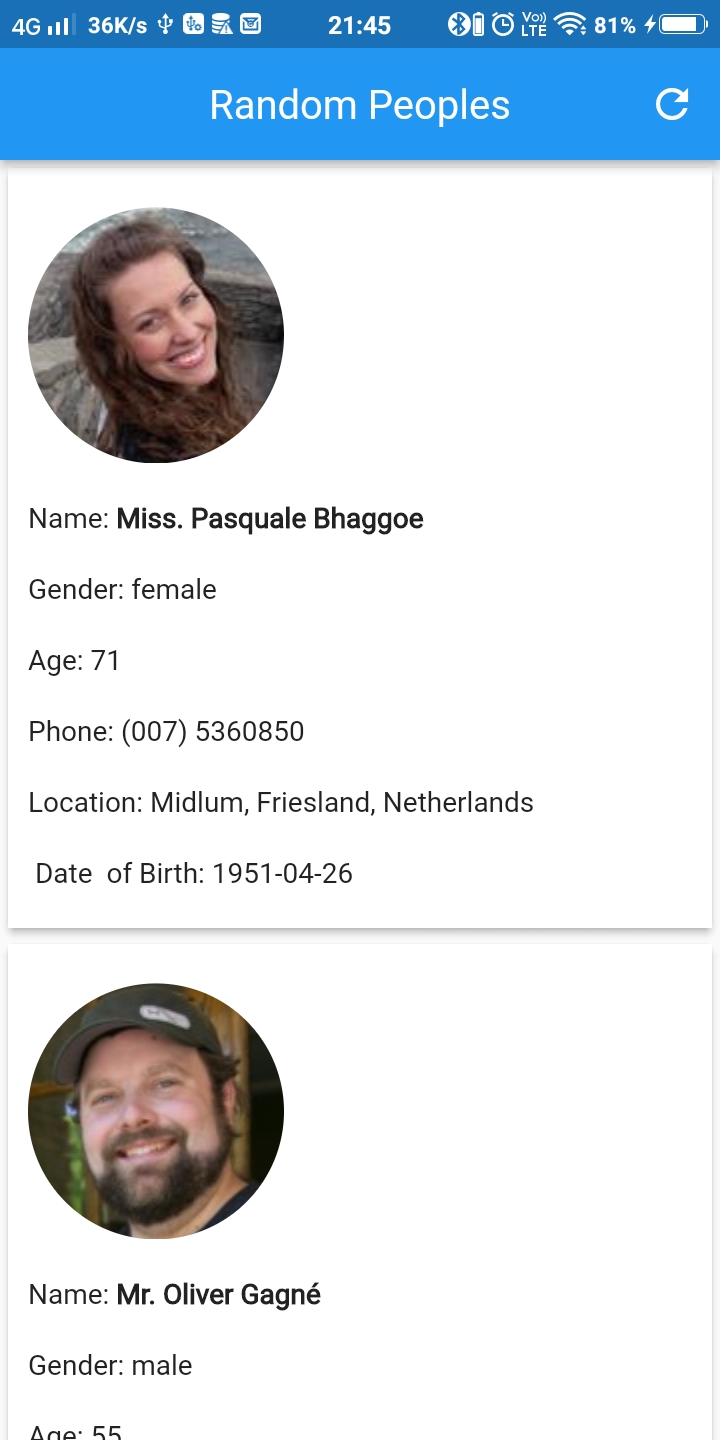The height and width of the screenshot is (1440, 720).
Task: Open Mr. Oliver Gagné's card
Action: coord(360,1200)
